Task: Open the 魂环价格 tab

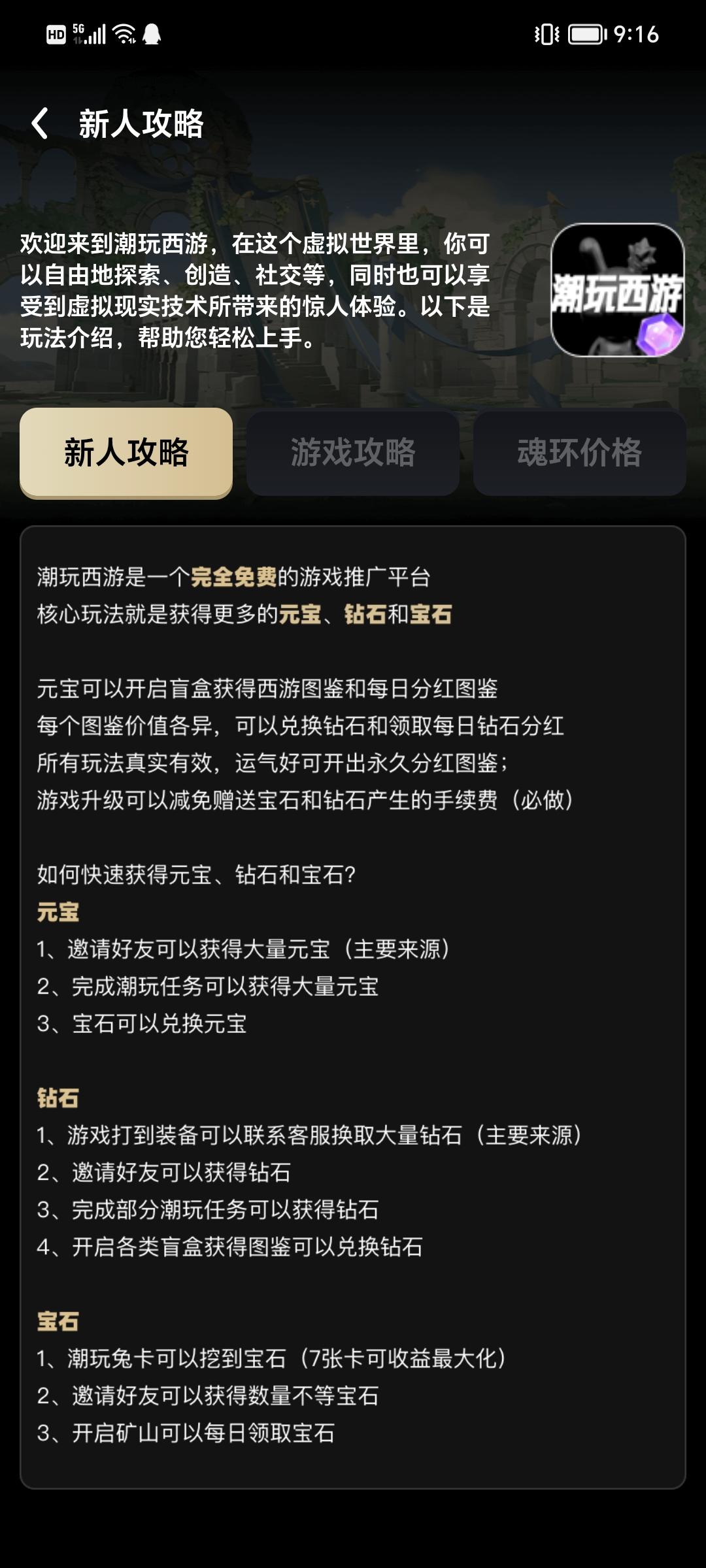Action: [579, 452]
